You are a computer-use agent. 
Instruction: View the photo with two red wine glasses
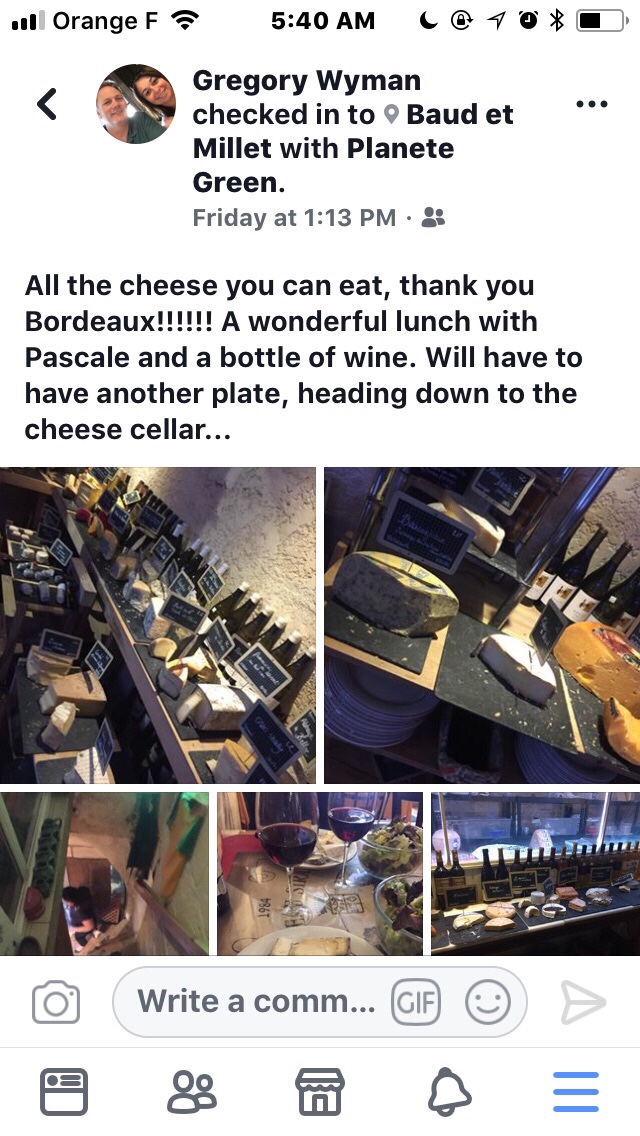(320, 872)
